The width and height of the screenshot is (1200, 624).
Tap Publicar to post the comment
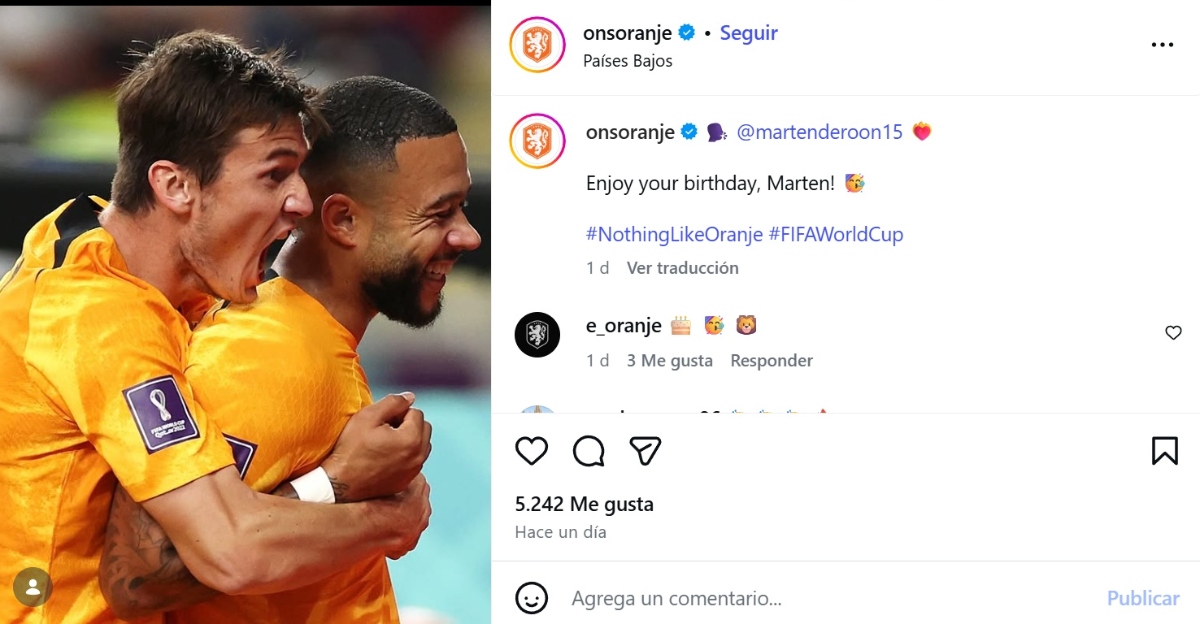point(1142,598)
